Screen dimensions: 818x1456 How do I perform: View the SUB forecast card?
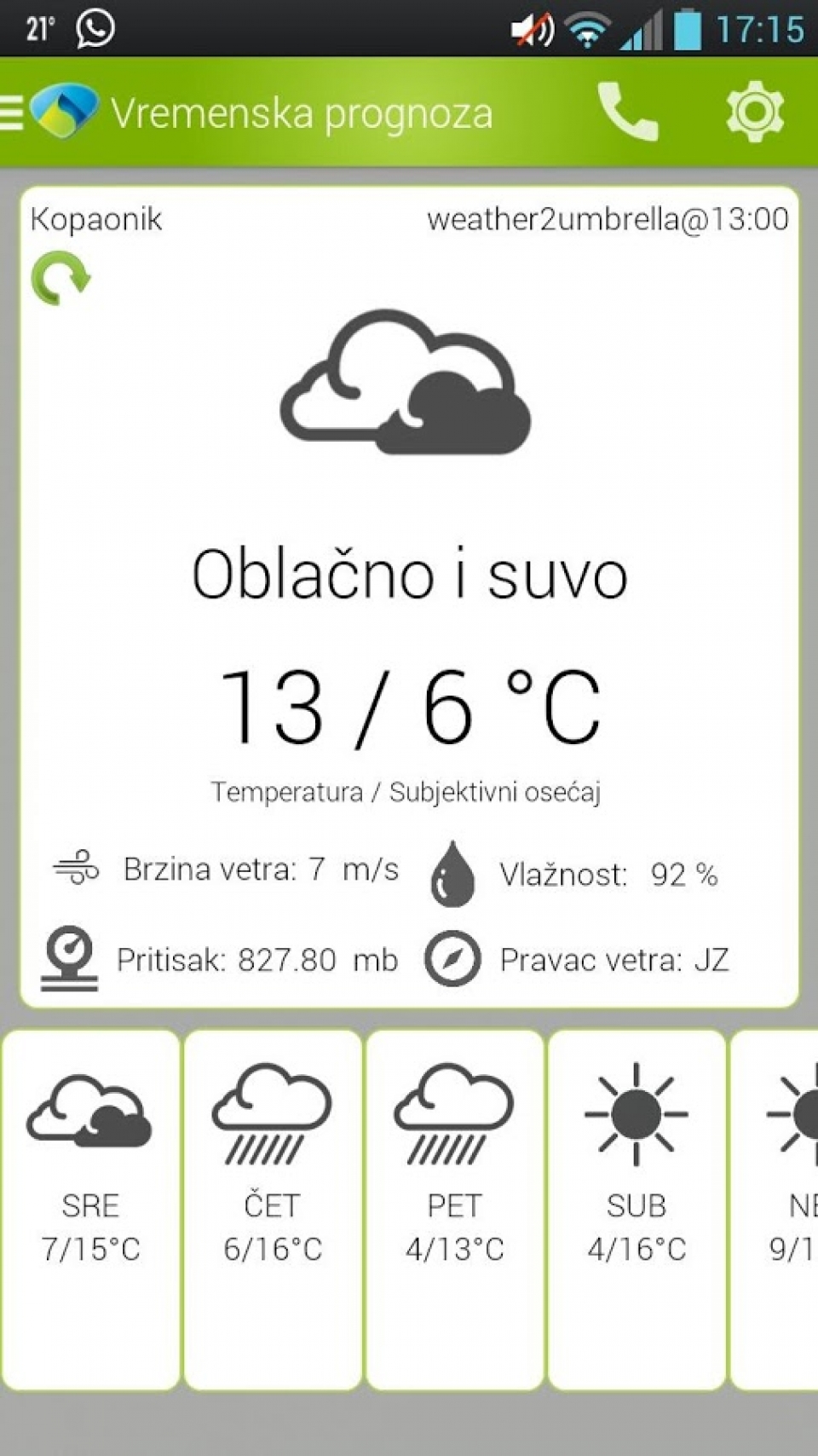(x=637, y=1210)
